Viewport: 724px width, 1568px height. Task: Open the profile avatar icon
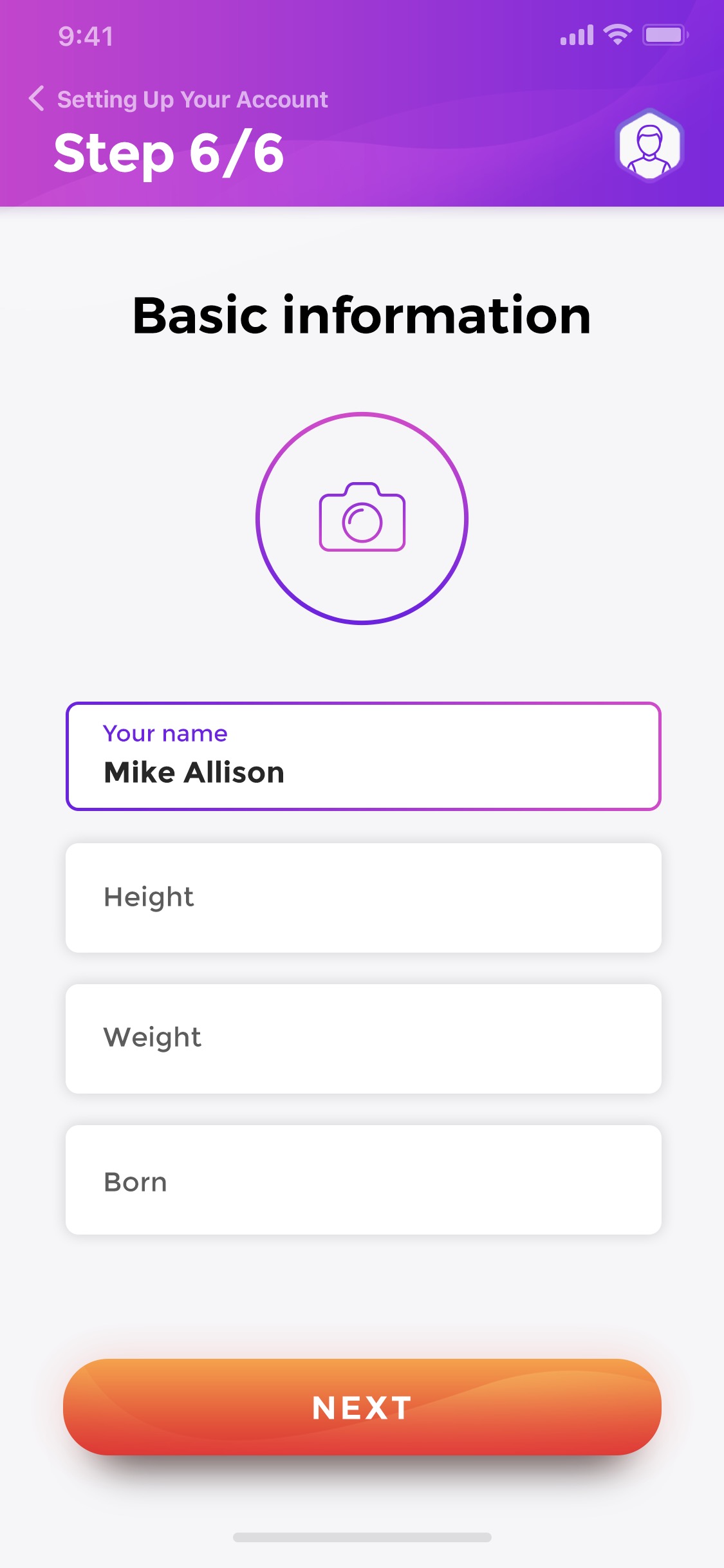pos(649,145)
